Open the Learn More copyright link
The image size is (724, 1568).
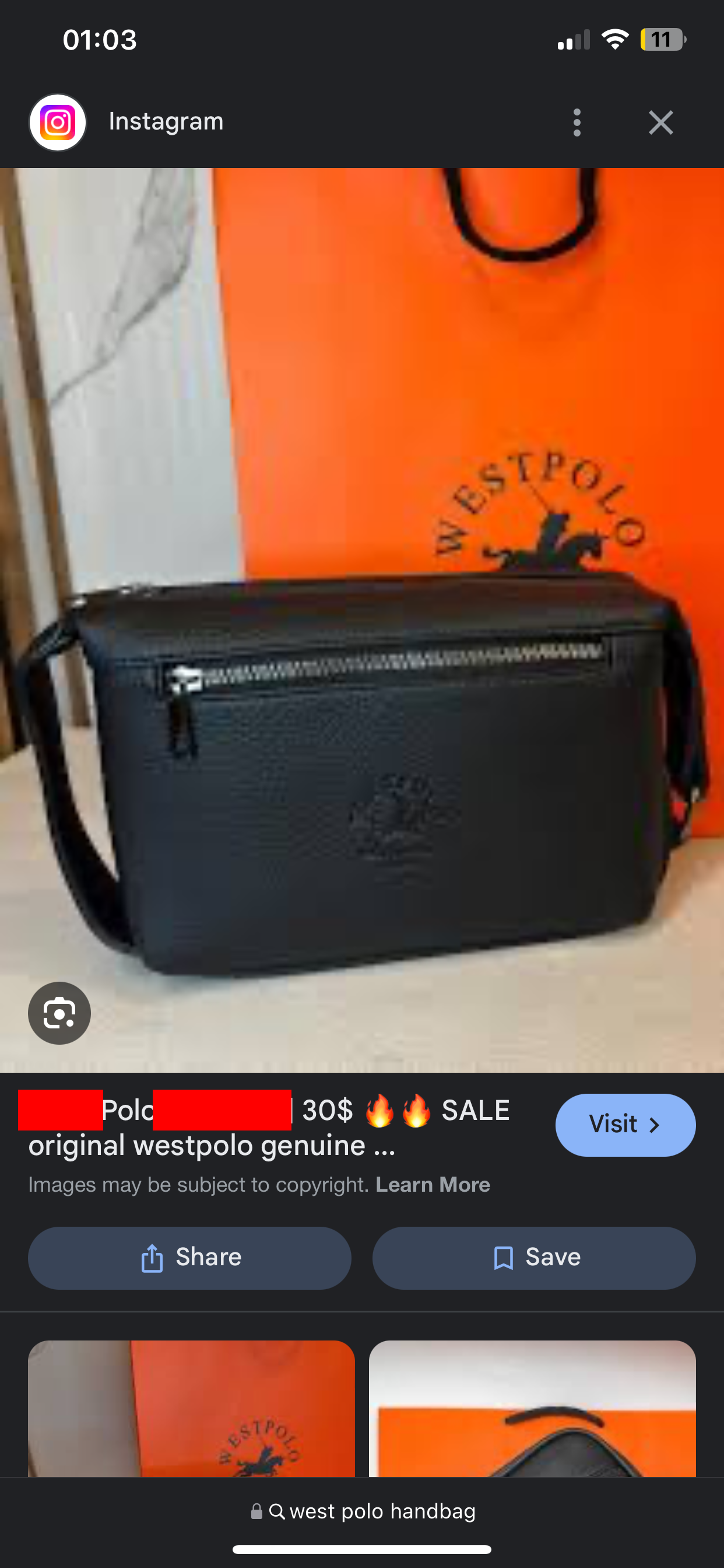pos(433,1185)
